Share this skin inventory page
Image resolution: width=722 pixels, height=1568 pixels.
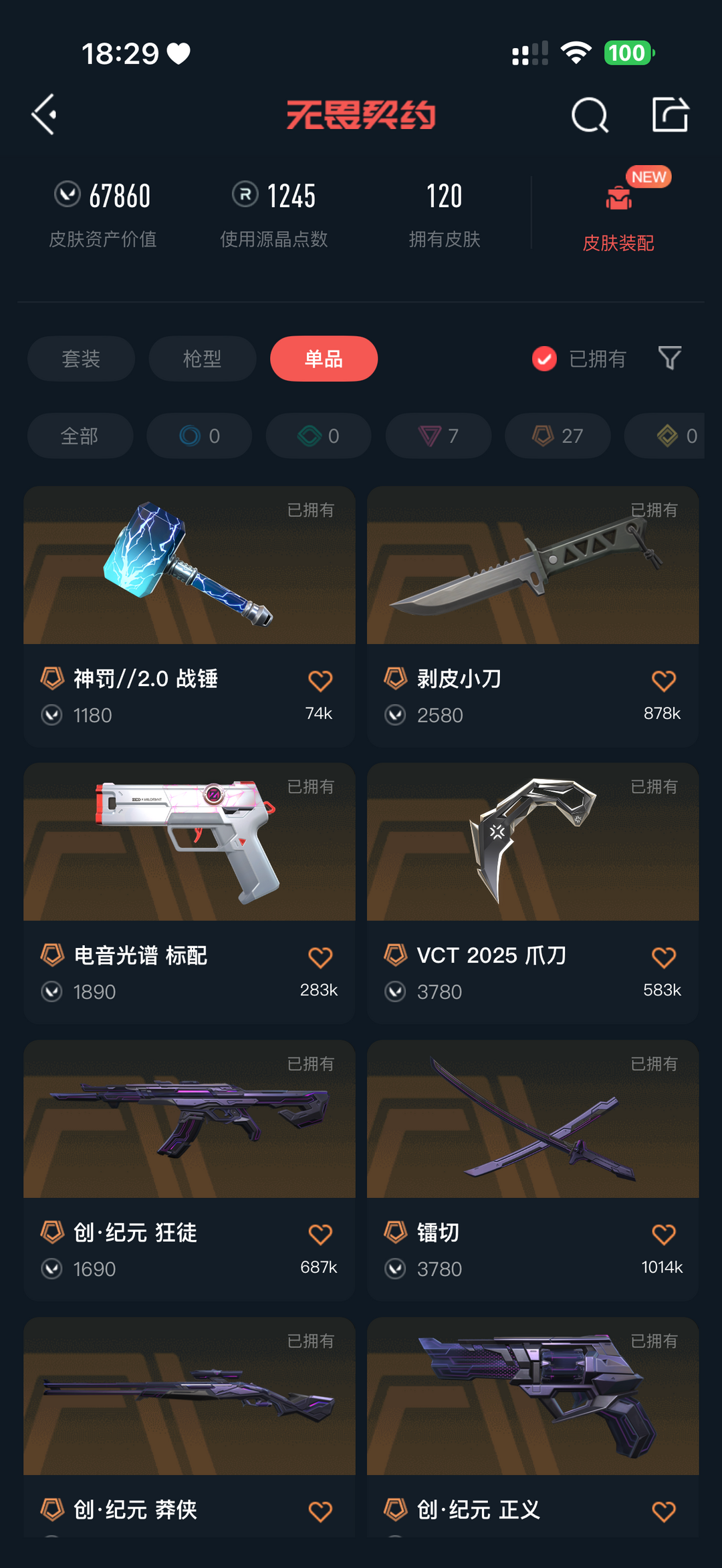point(670,115)
